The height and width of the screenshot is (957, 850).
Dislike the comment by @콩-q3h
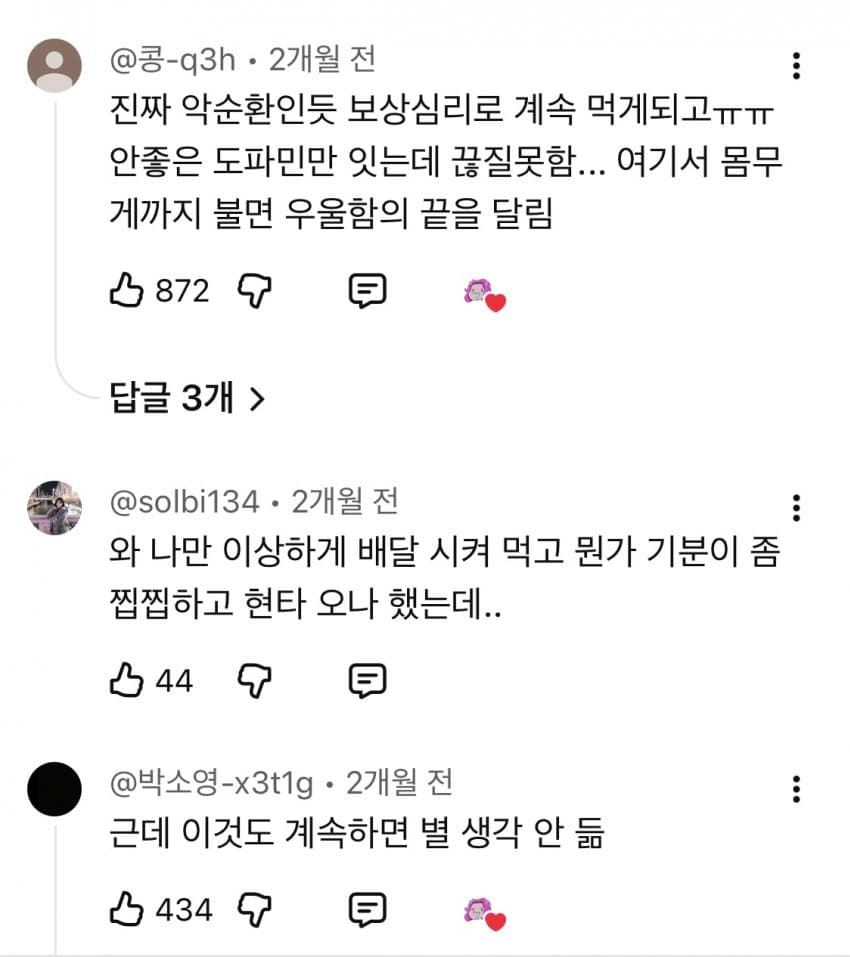click(x=255, y=291)
